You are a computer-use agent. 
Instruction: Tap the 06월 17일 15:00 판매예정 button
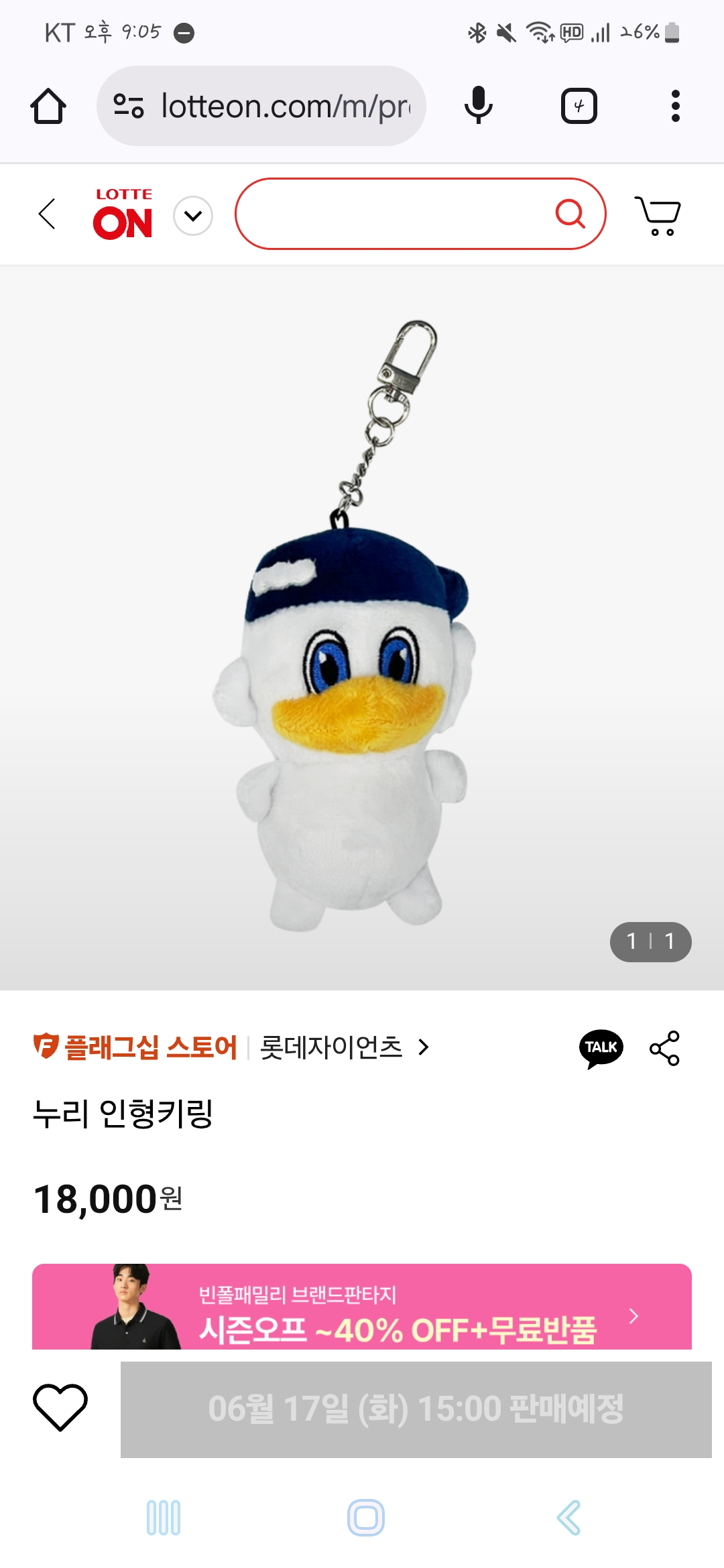pyautogui.click(x=416, y=1409)
